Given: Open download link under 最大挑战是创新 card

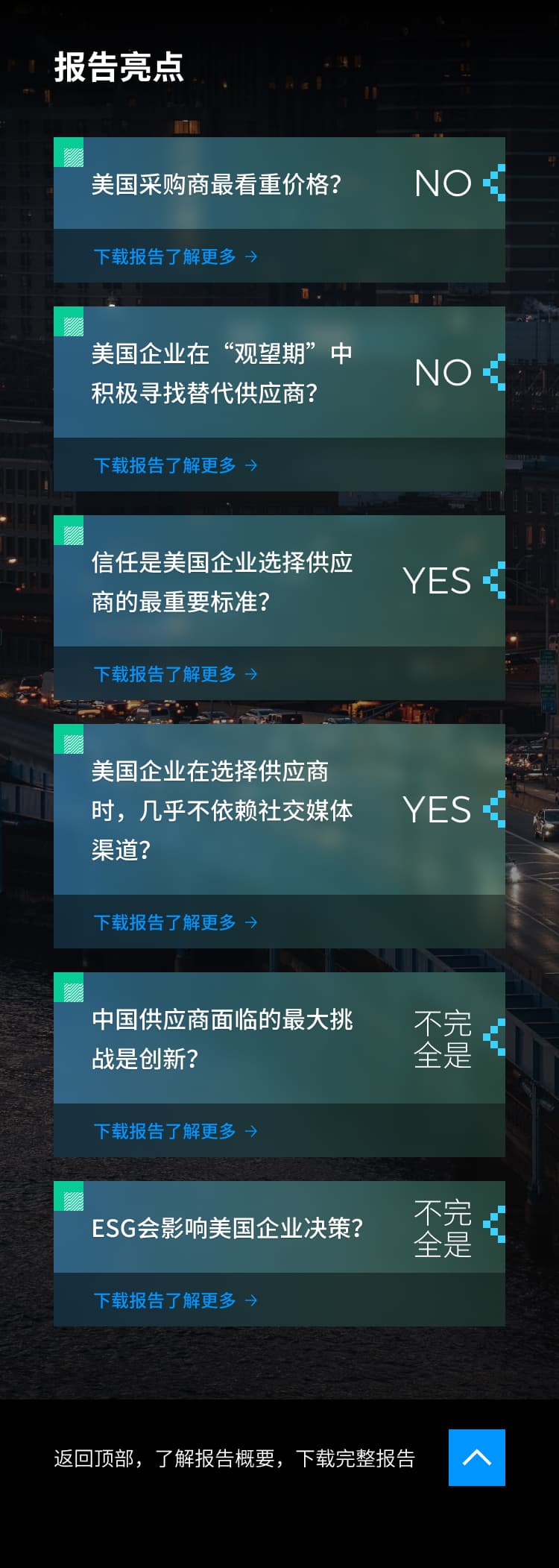Looking at the screenshot, I should (175, 1131).
